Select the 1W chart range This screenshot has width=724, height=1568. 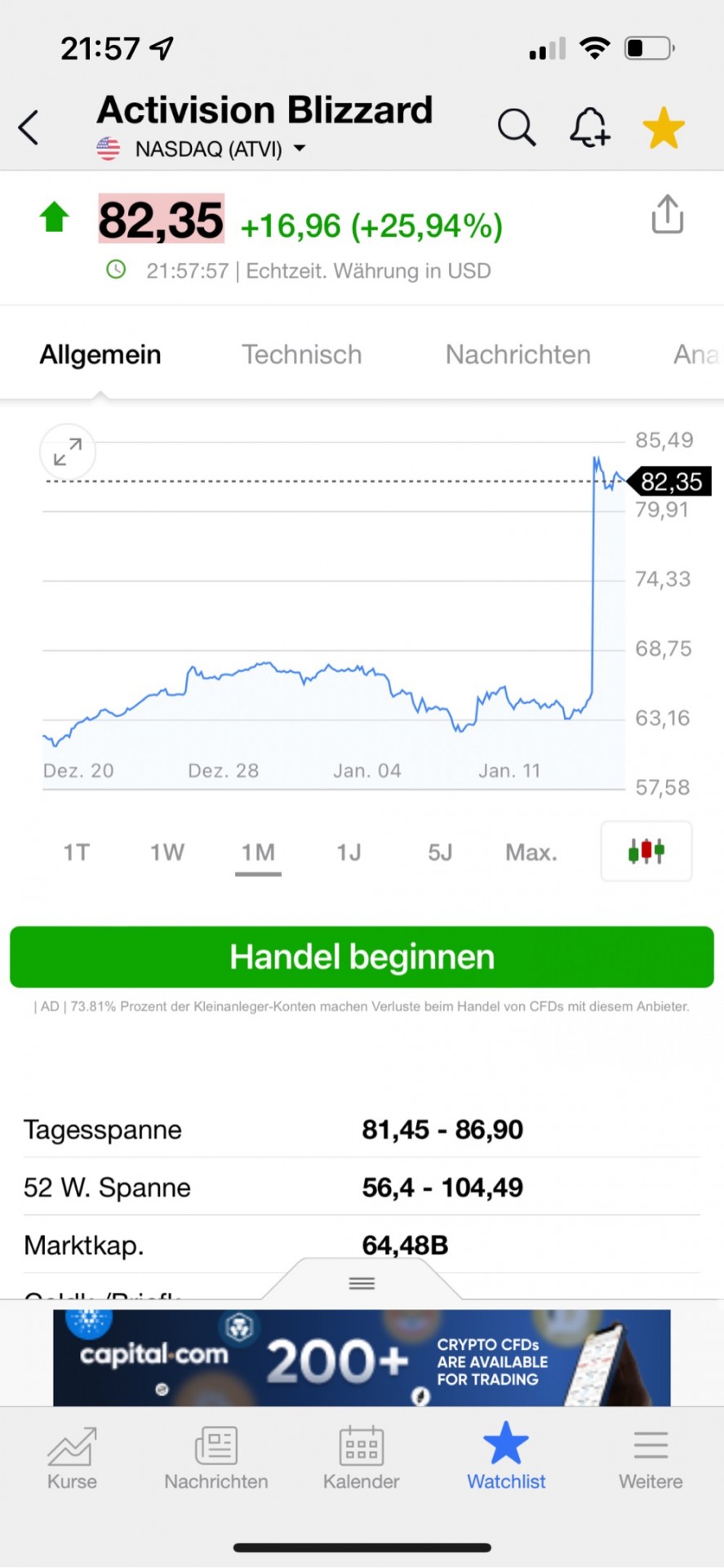click(167, 853)
